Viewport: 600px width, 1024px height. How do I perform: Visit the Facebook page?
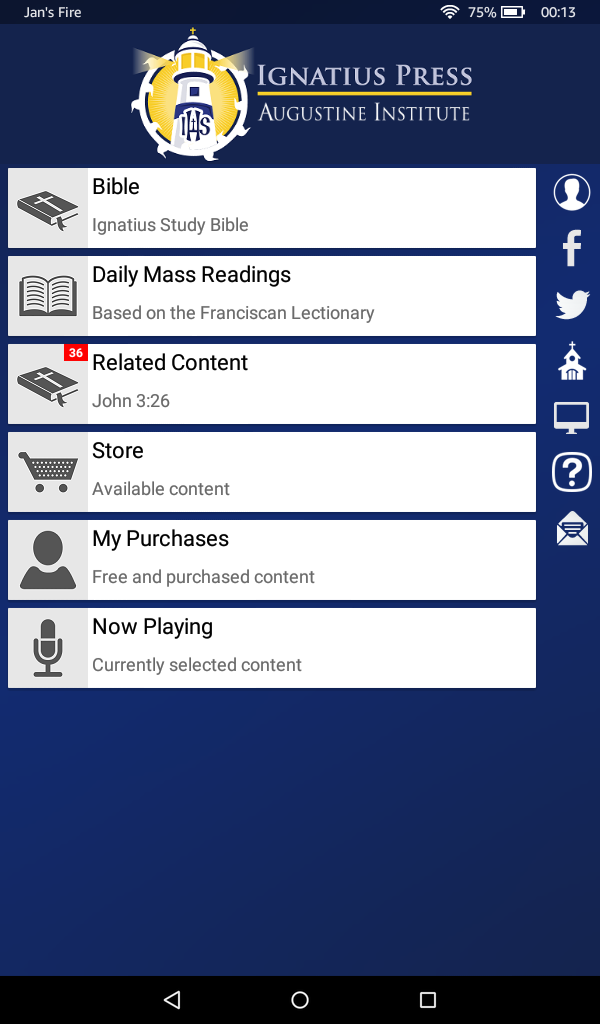(x=572, y=248)
